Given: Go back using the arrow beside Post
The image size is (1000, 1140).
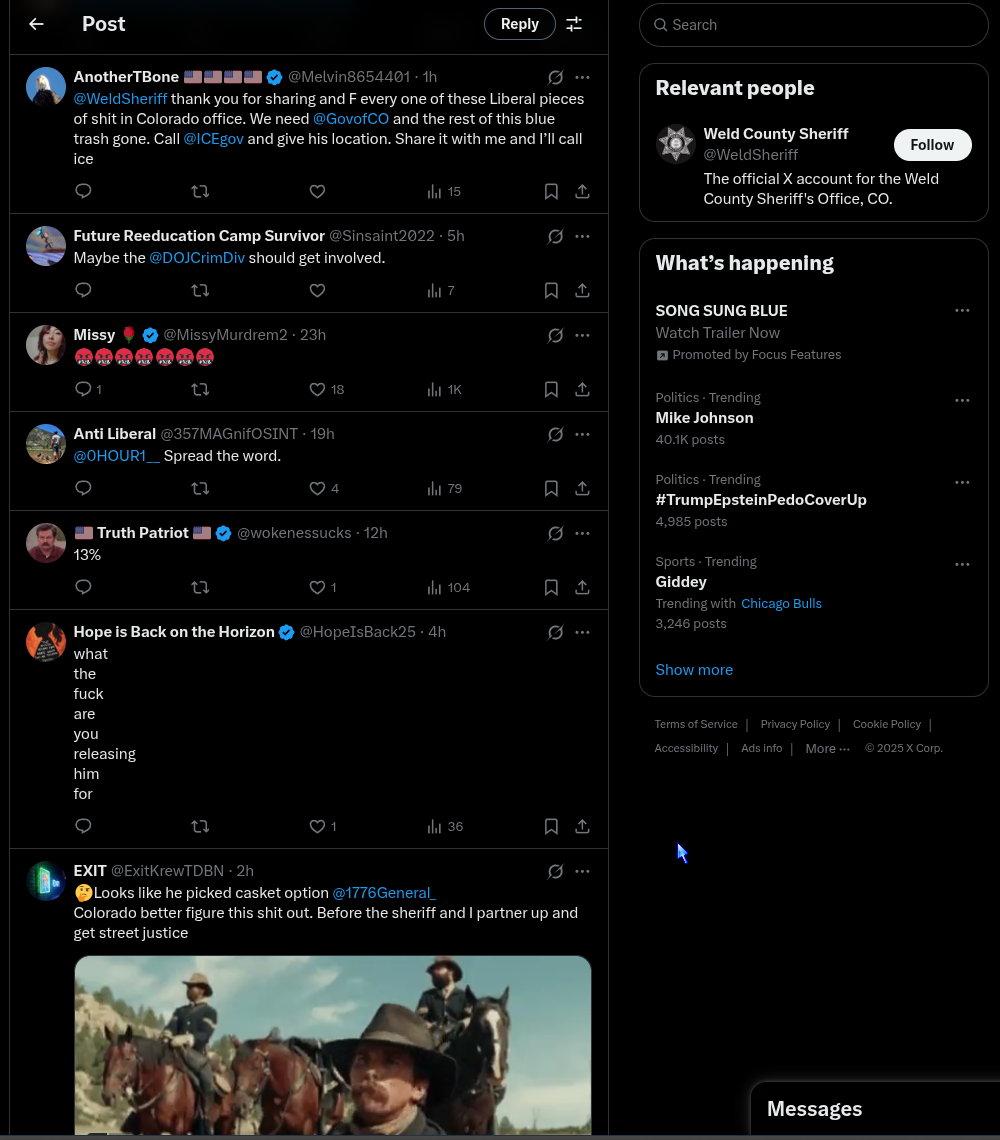Looking at the screenshot, I should (37, 24).
